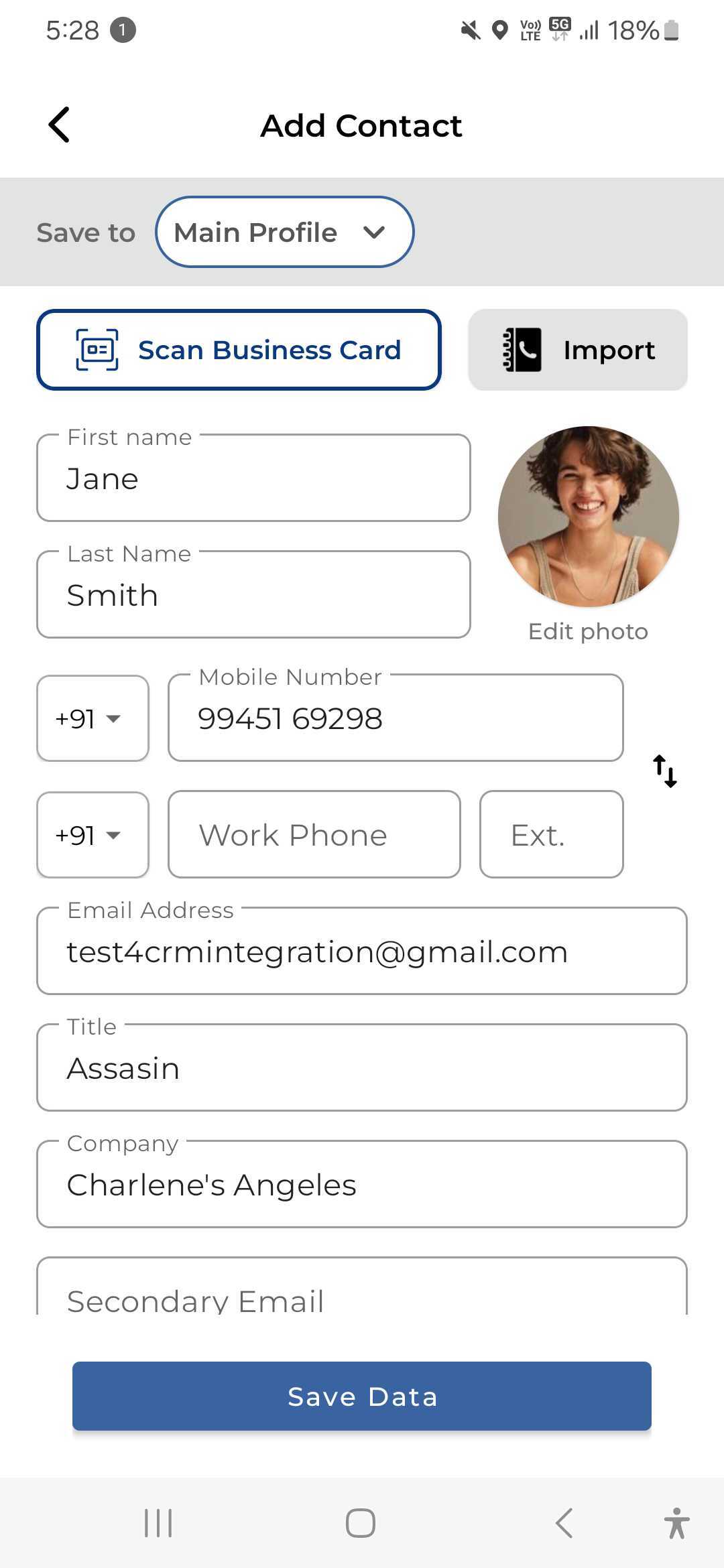Edit the First name field
Screen dimensions: 724x1568
[253, 478]
